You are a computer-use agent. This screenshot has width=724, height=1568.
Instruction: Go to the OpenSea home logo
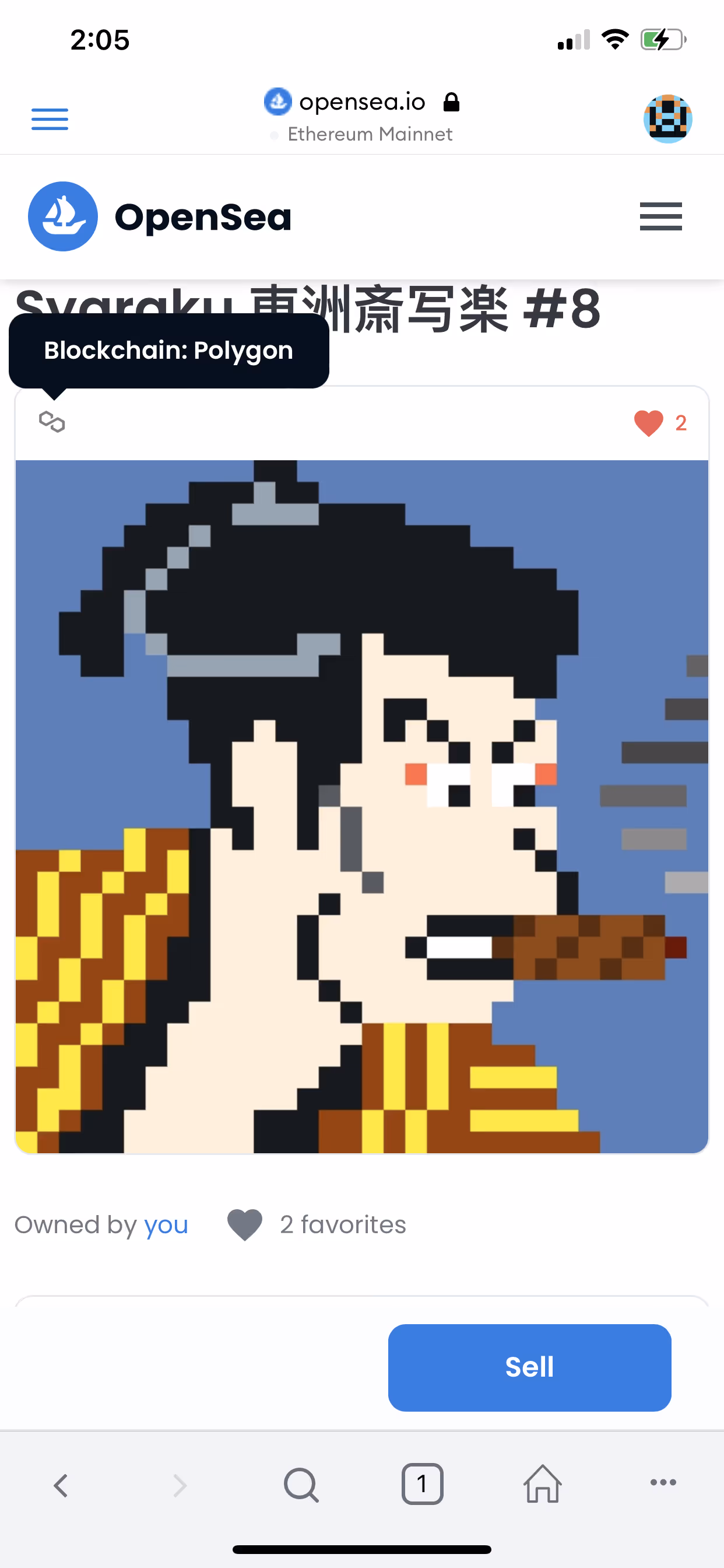coord(159,216)
